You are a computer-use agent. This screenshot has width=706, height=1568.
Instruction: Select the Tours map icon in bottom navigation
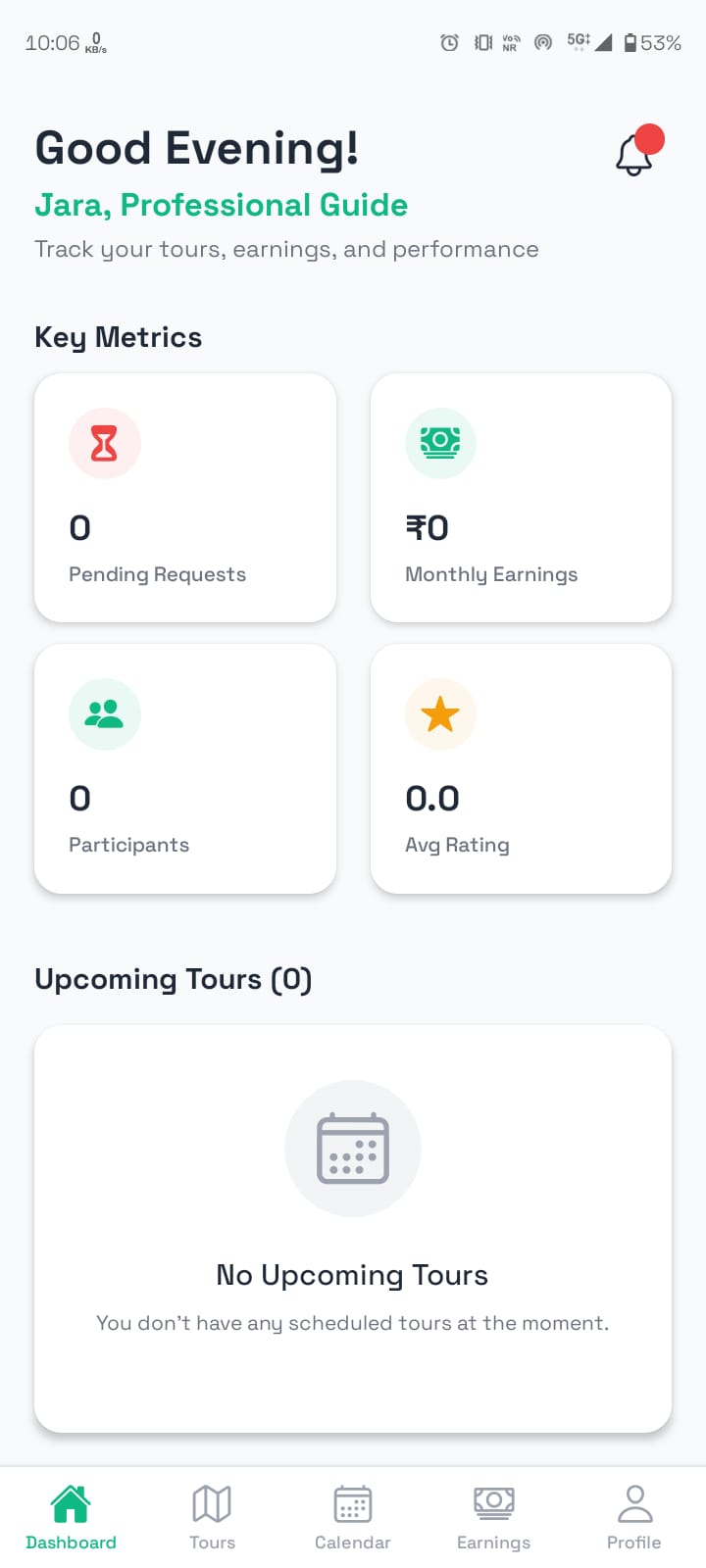click(x=212, y=1501)
